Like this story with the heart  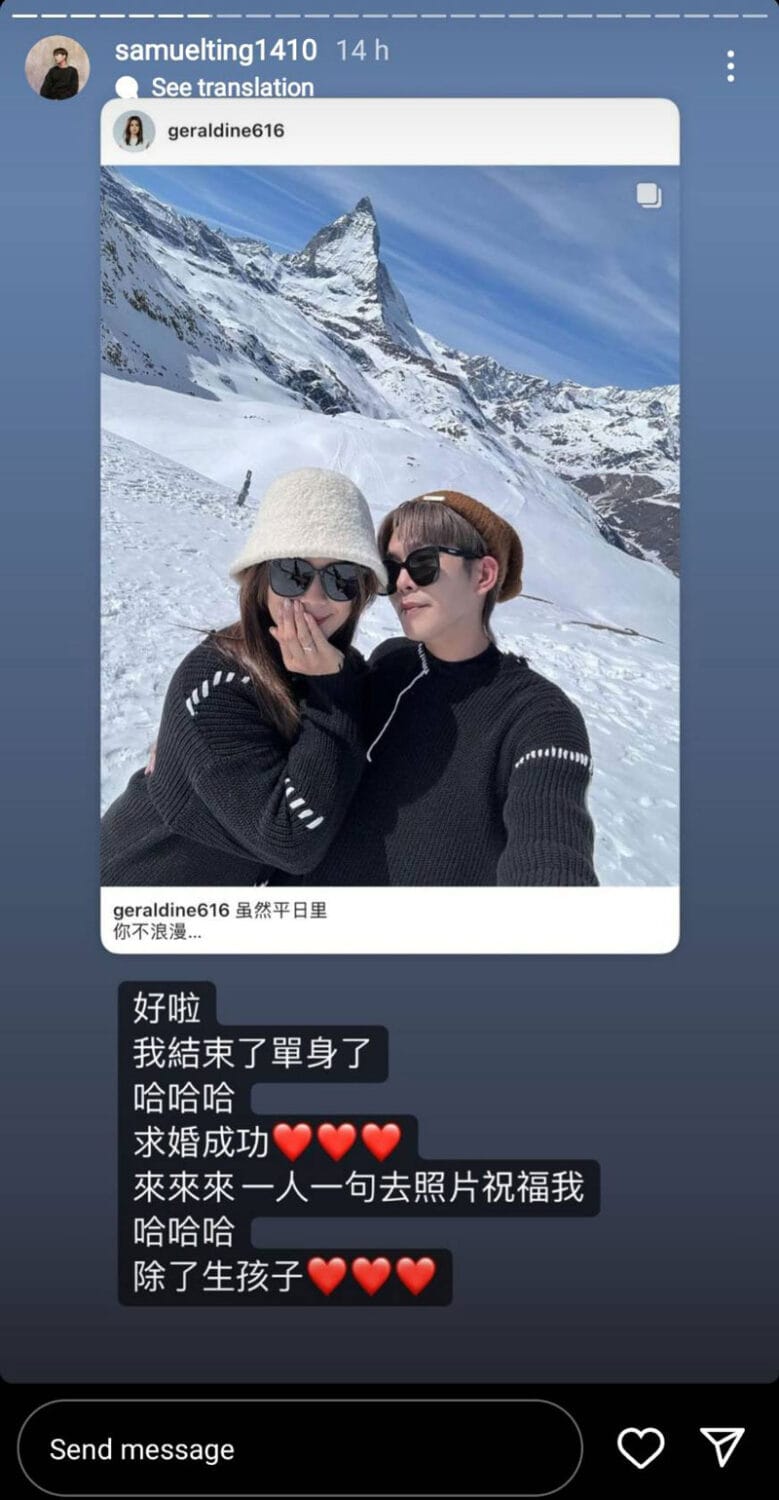pos(640,1448)
